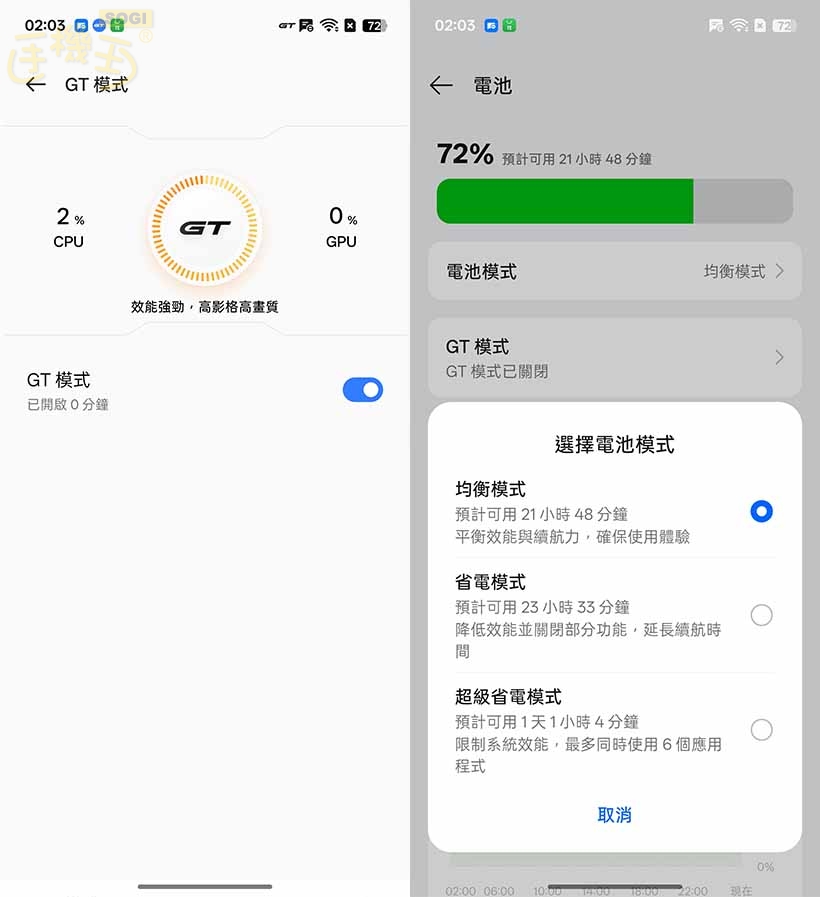
Task: Go back from the GT 模式 page
Action: click(36, 85)
